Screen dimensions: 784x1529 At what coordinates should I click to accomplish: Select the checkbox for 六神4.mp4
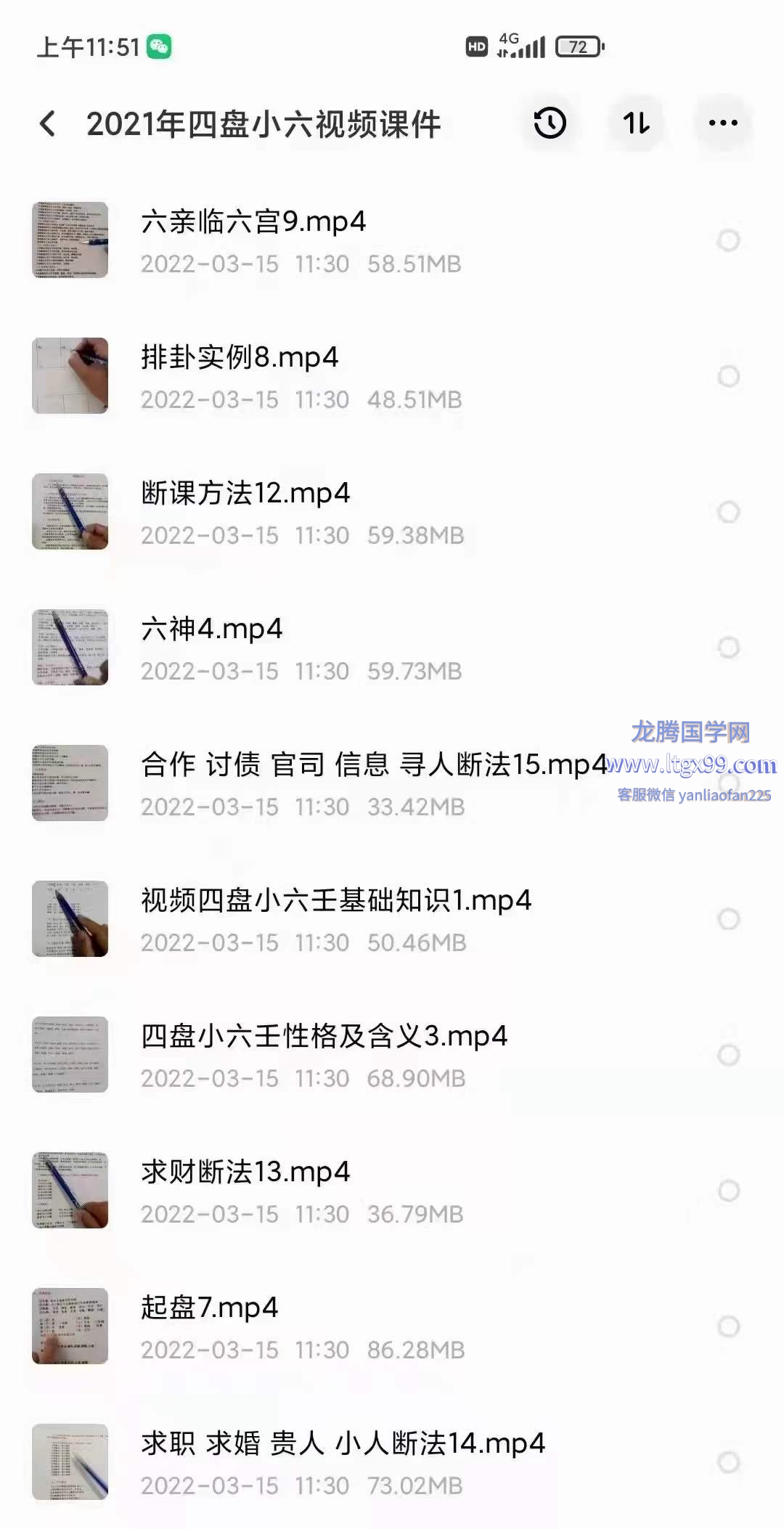pos(728,648)
